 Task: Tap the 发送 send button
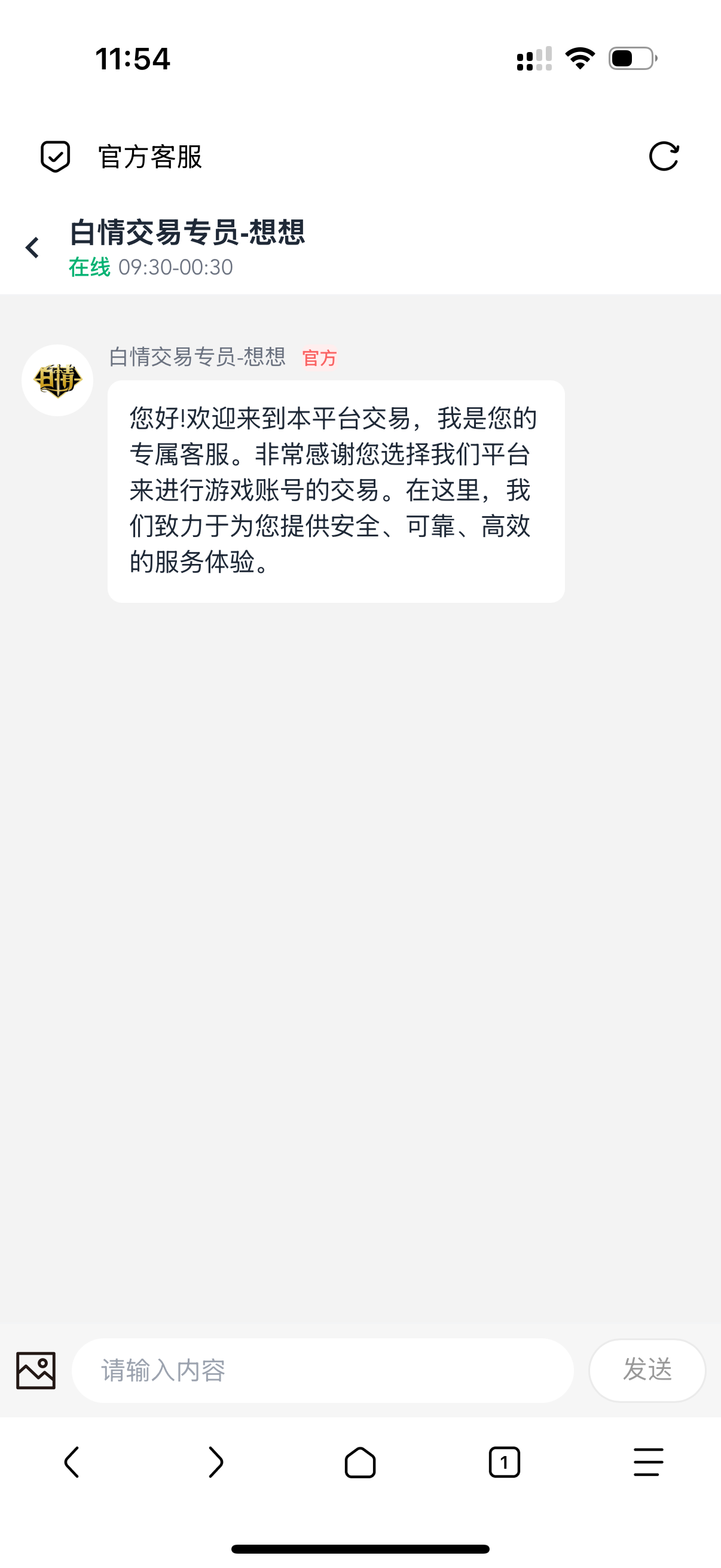(x=647, y=1370)
